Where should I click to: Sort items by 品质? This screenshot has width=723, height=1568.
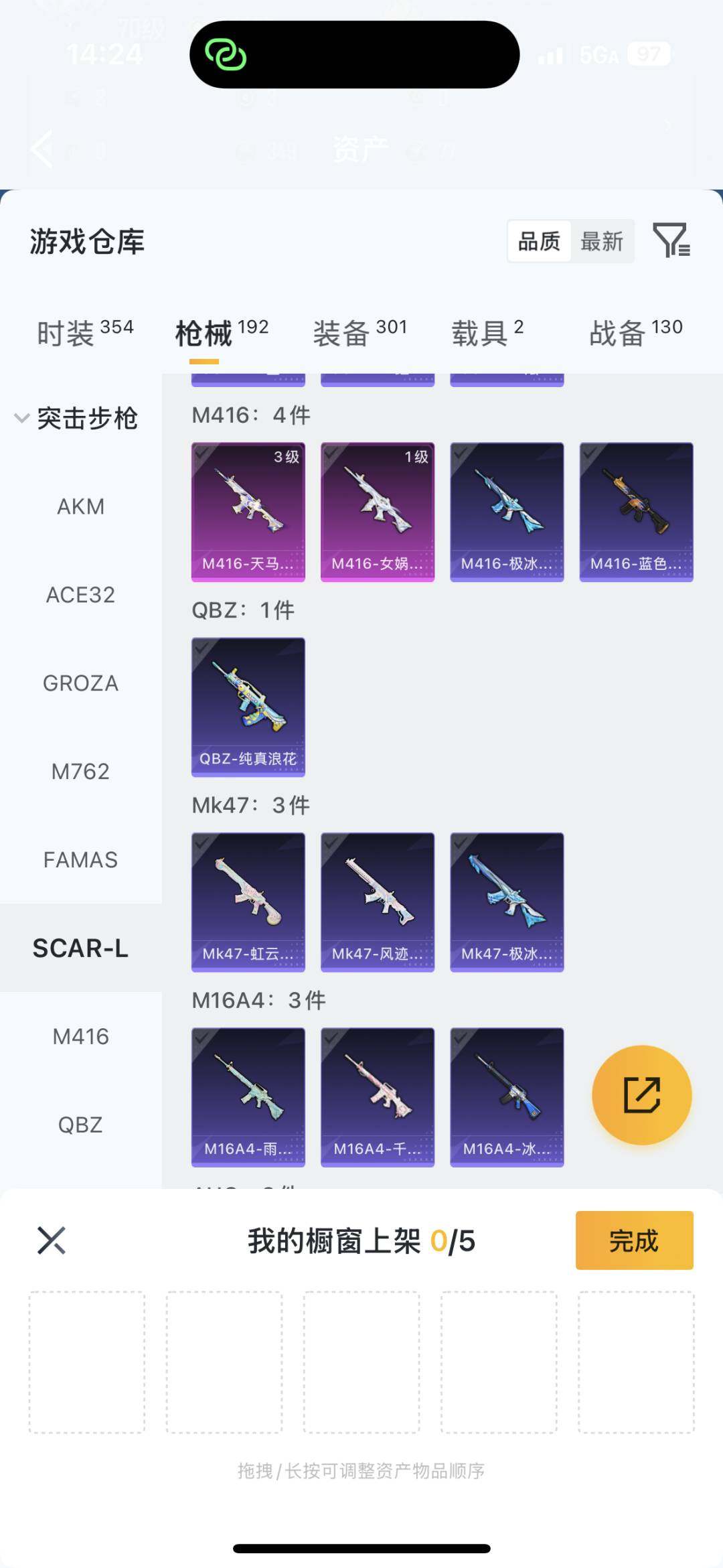coord(540,241)
